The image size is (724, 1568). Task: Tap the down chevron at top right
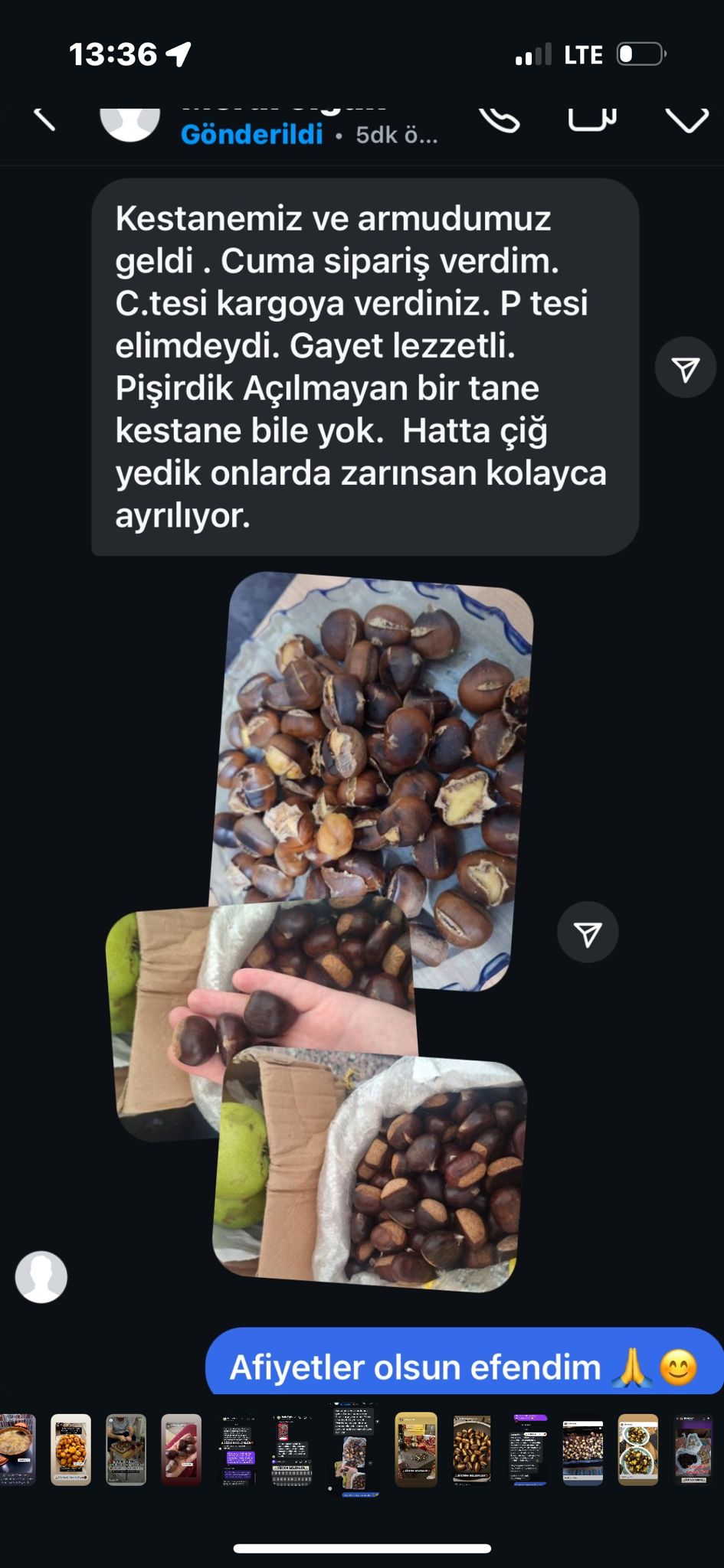point(686,120)
